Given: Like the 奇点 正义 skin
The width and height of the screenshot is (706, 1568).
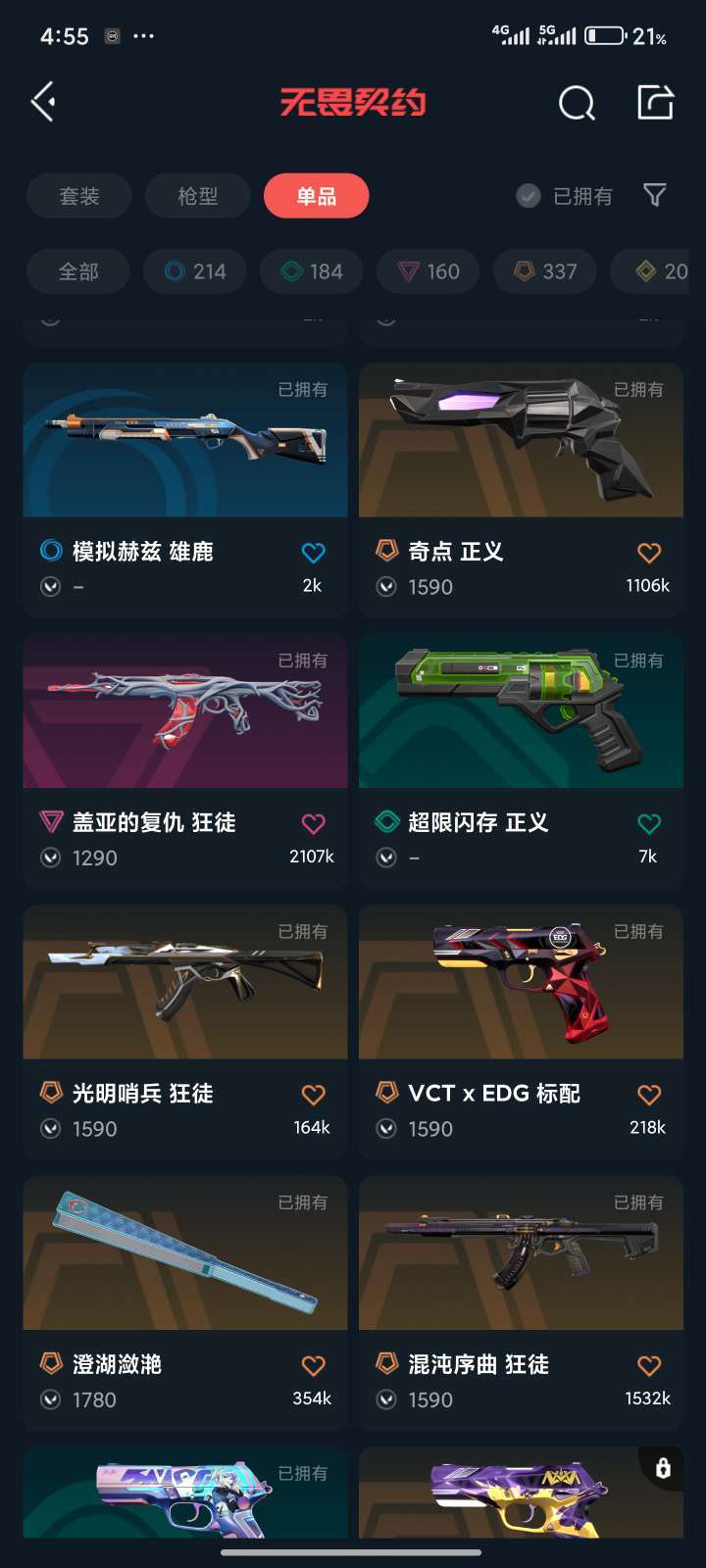Looking at the screenshot, I should [x=649, y=553].
